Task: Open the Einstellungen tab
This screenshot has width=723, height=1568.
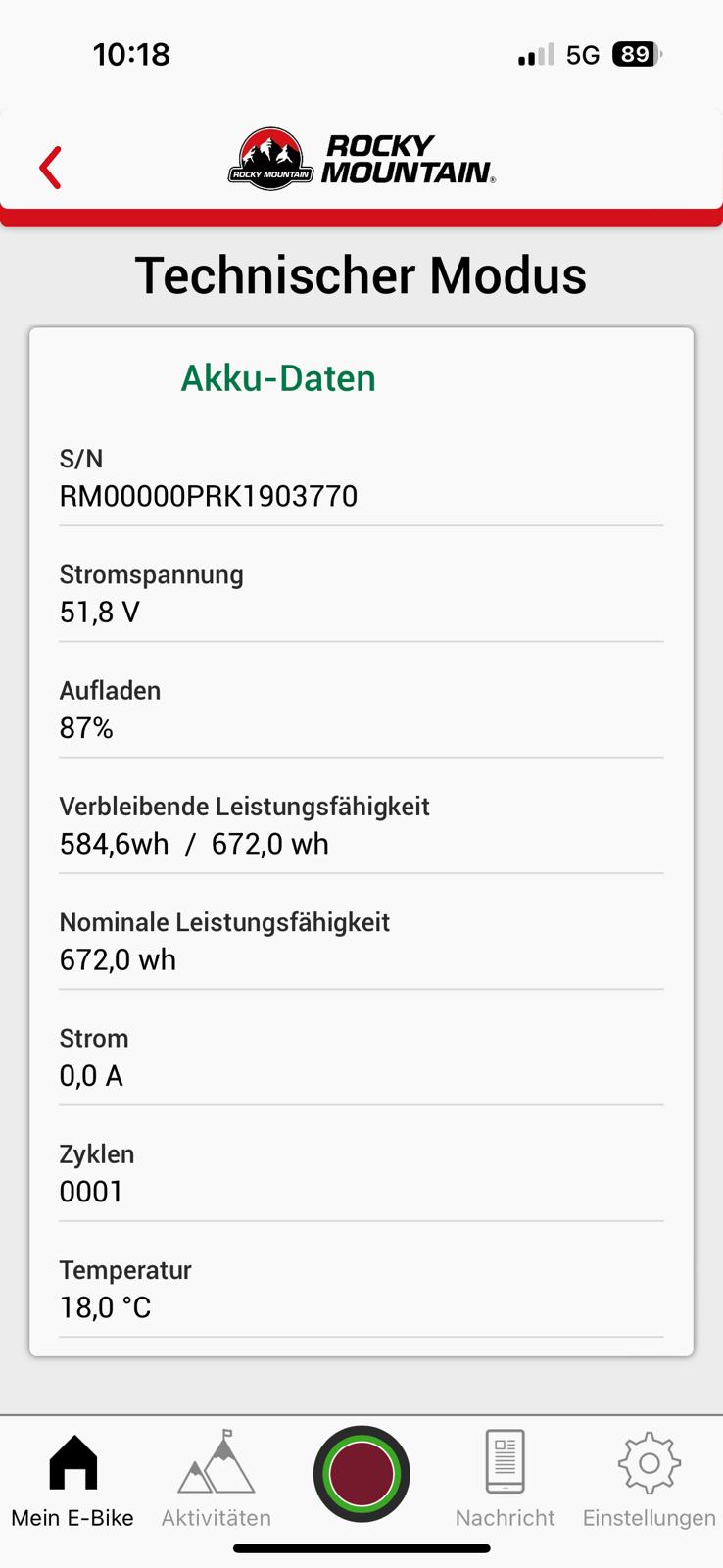Action: pos(649,1479)
